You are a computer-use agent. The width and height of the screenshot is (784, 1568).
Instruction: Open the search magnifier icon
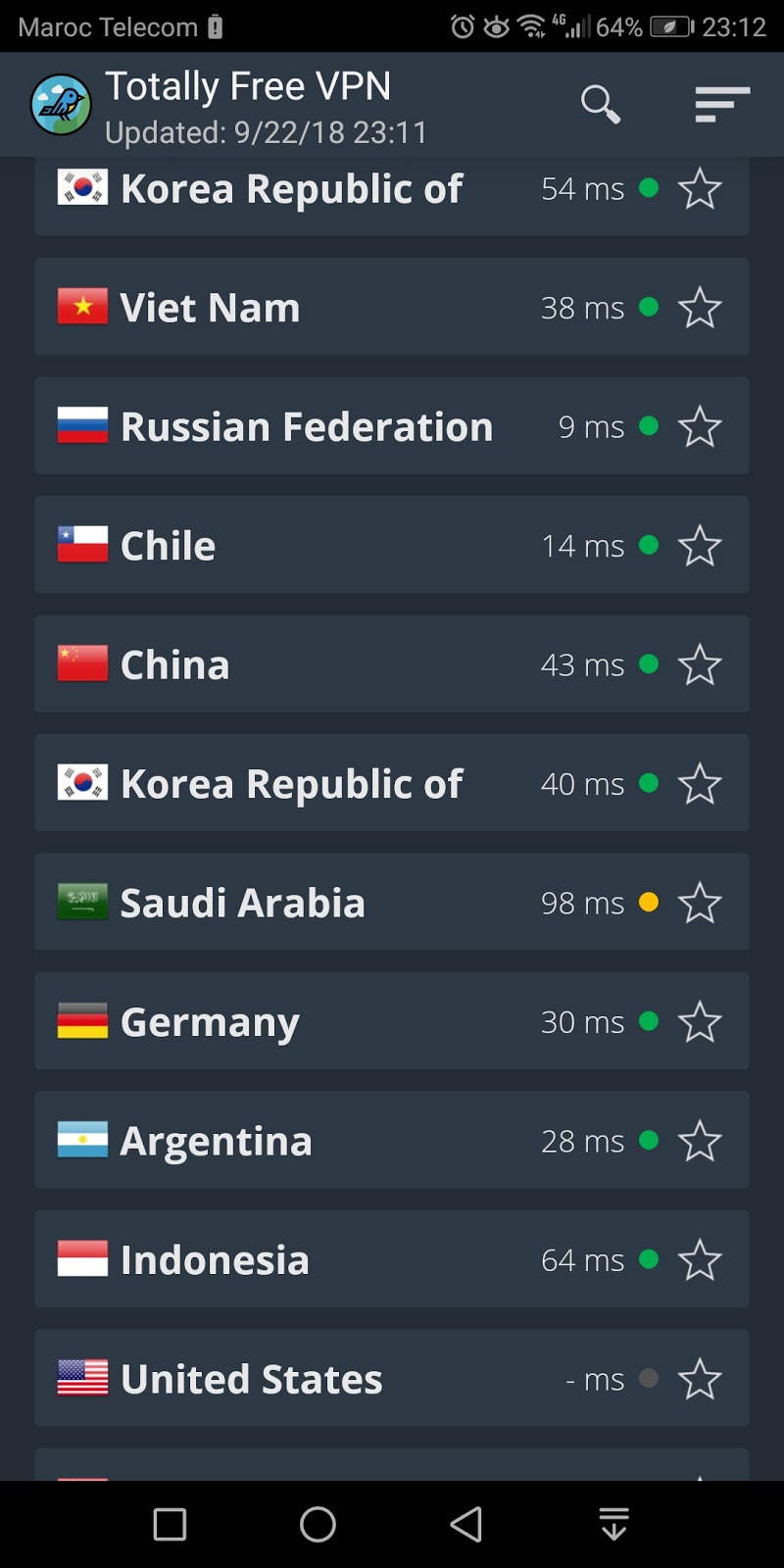pyautogui.click(x=600, y=104)
